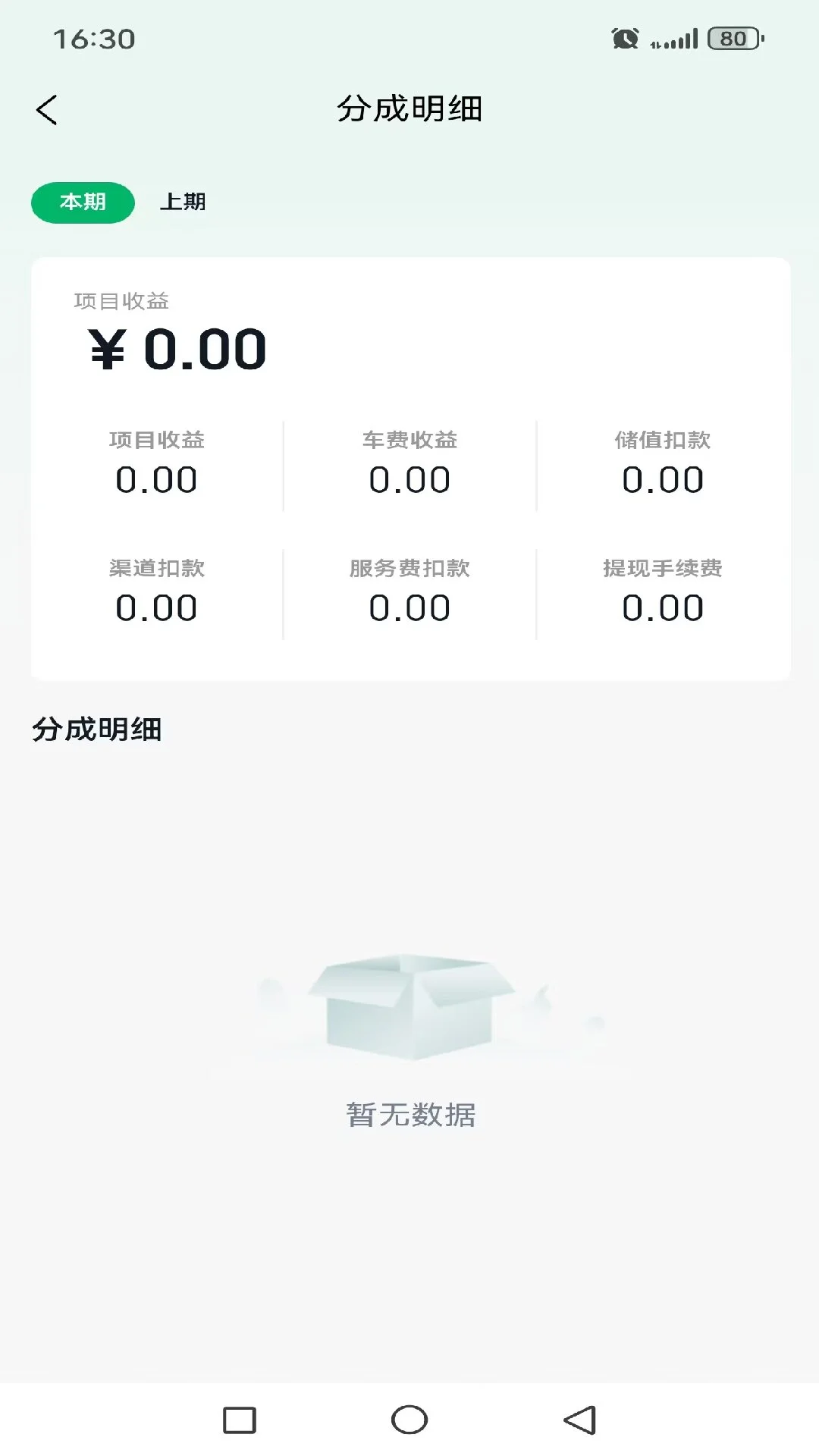Select the 本期 tab

coord(82,201)
